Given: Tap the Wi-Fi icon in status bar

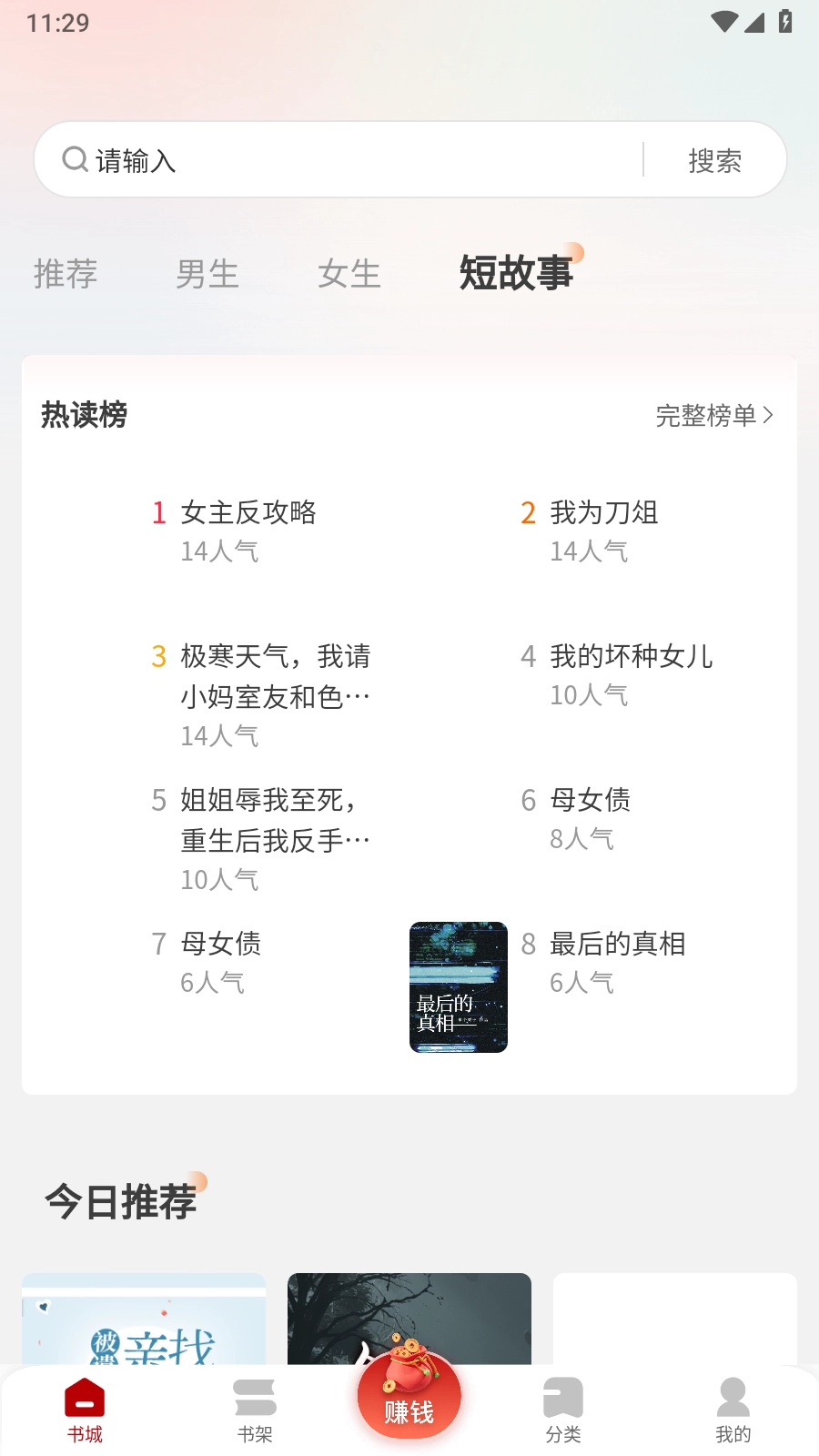Looking at the screenshot, I should 723,23.
